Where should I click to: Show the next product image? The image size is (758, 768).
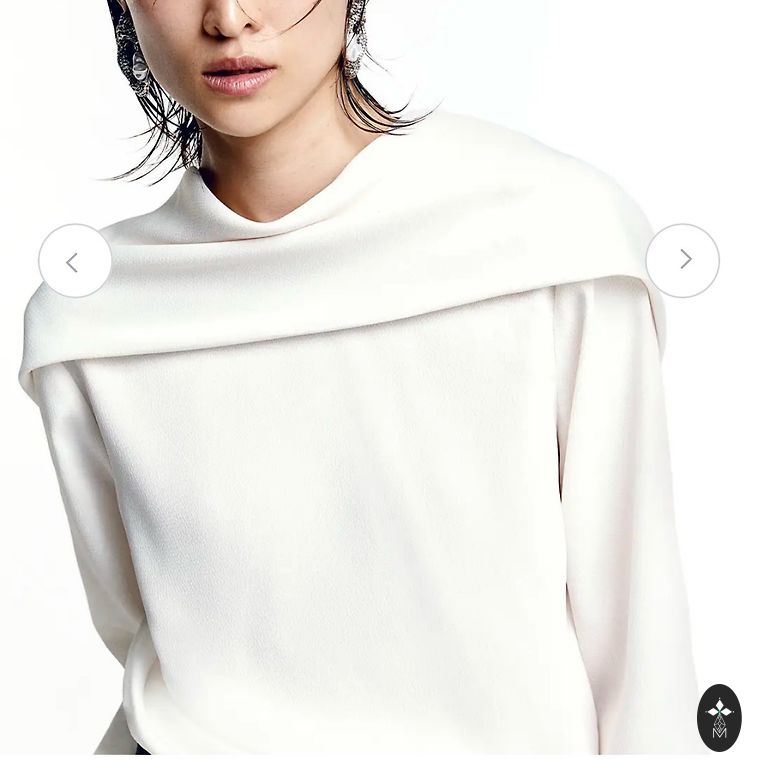pyautogui.click(x=682, y=261)
